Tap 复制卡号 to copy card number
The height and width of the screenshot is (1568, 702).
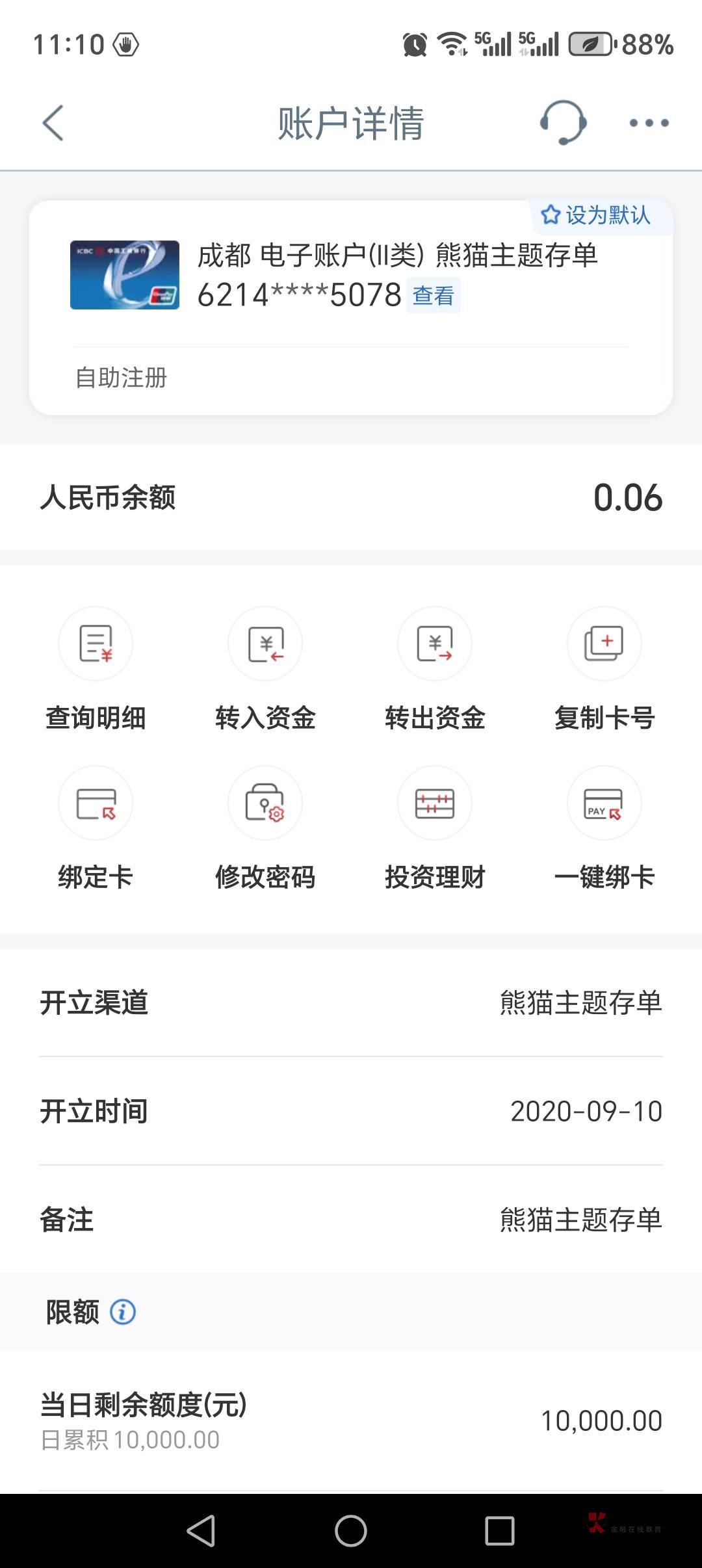(604, 670)
